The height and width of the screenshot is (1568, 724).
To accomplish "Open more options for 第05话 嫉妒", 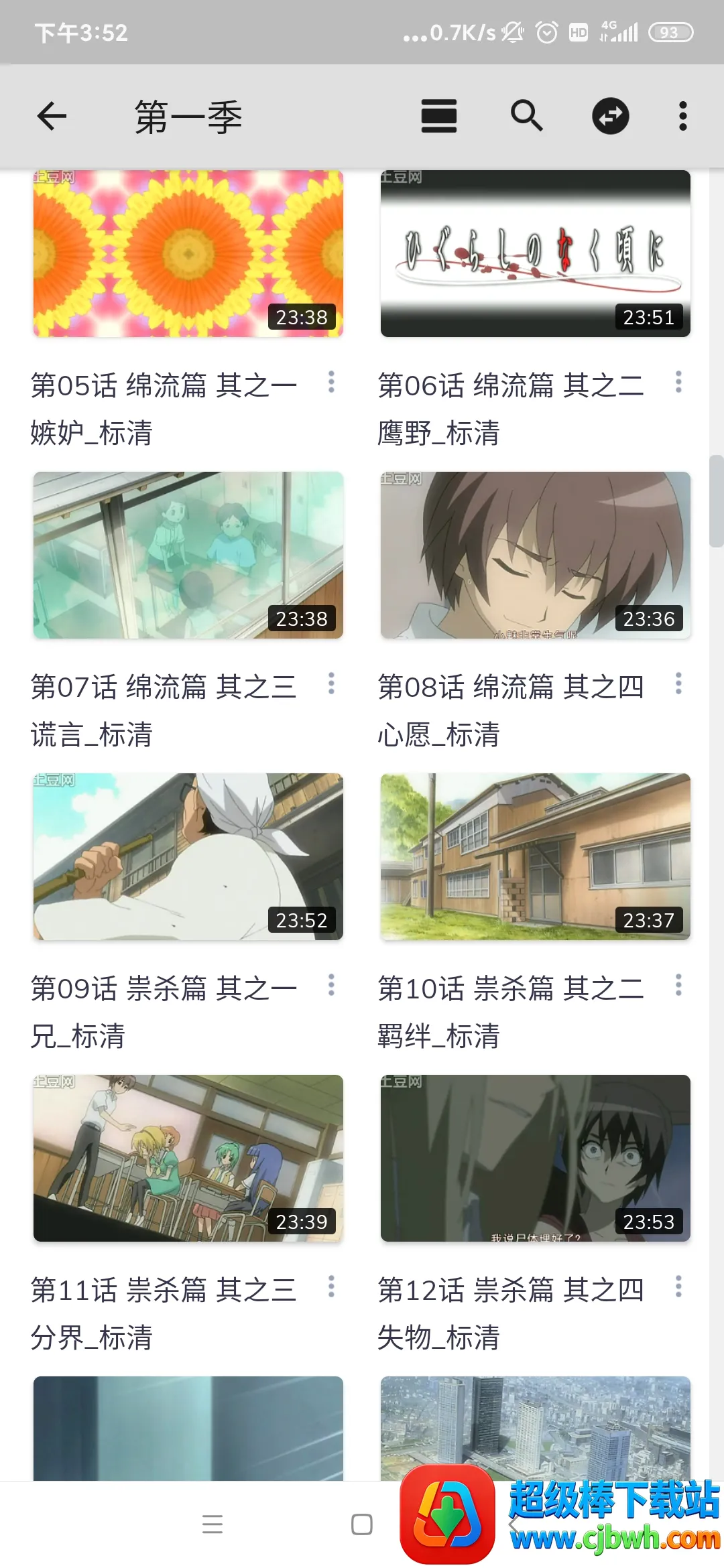I will [331, 383].
